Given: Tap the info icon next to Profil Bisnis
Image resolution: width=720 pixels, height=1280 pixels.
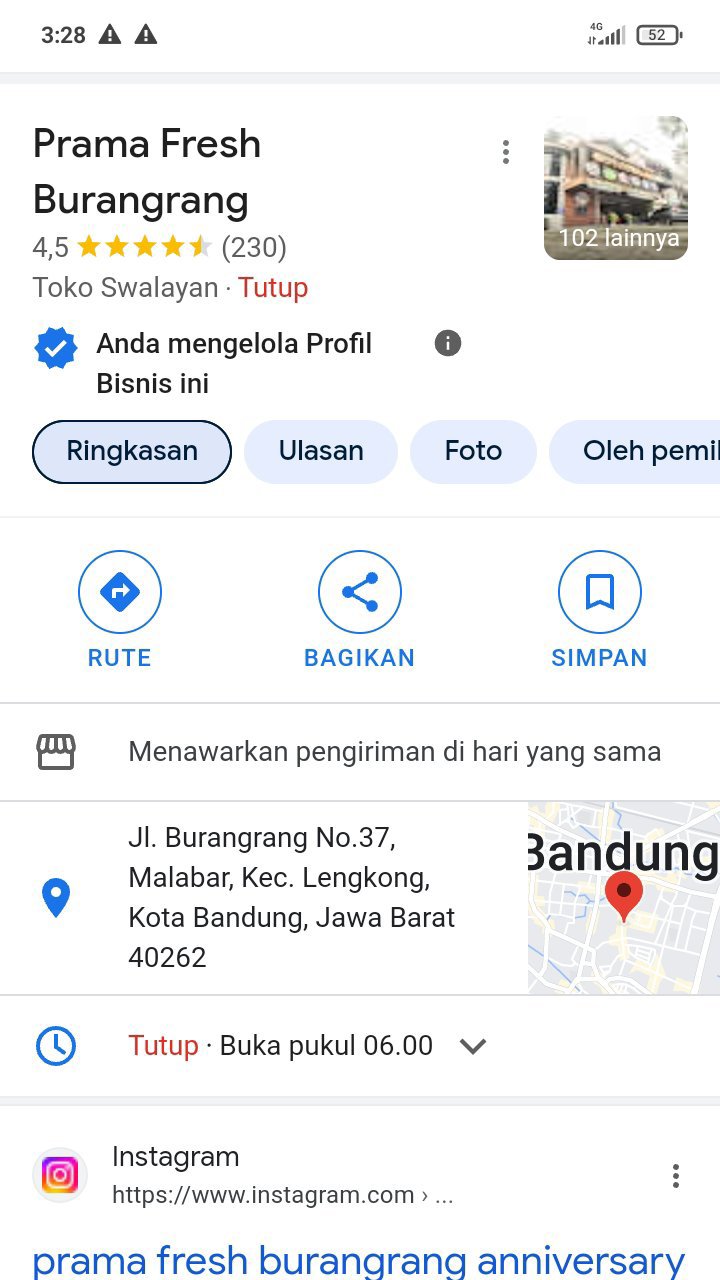Looking at the screenshot, I should coord(448,343).
